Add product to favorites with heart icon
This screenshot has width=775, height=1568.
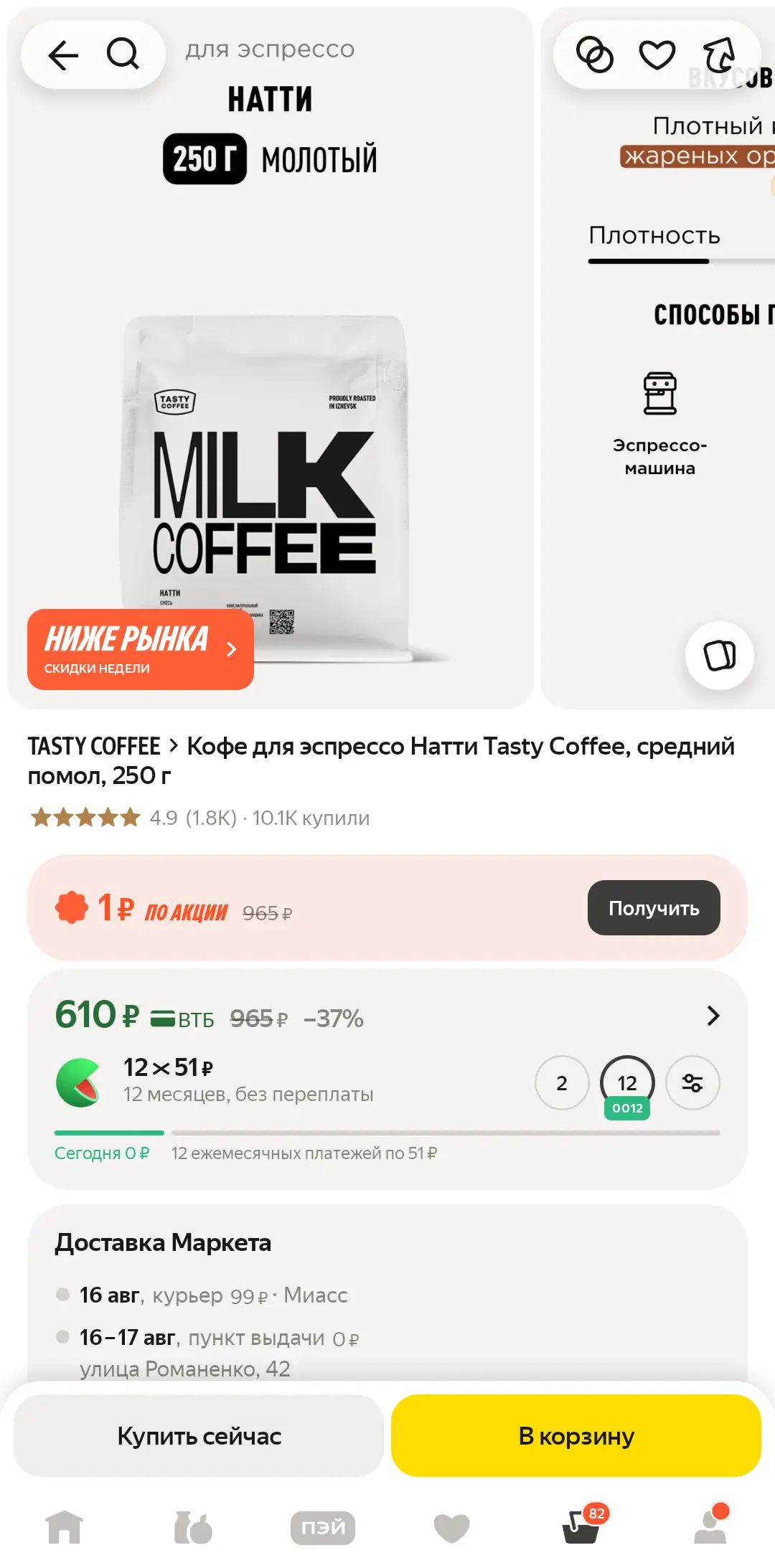[657, 55]
